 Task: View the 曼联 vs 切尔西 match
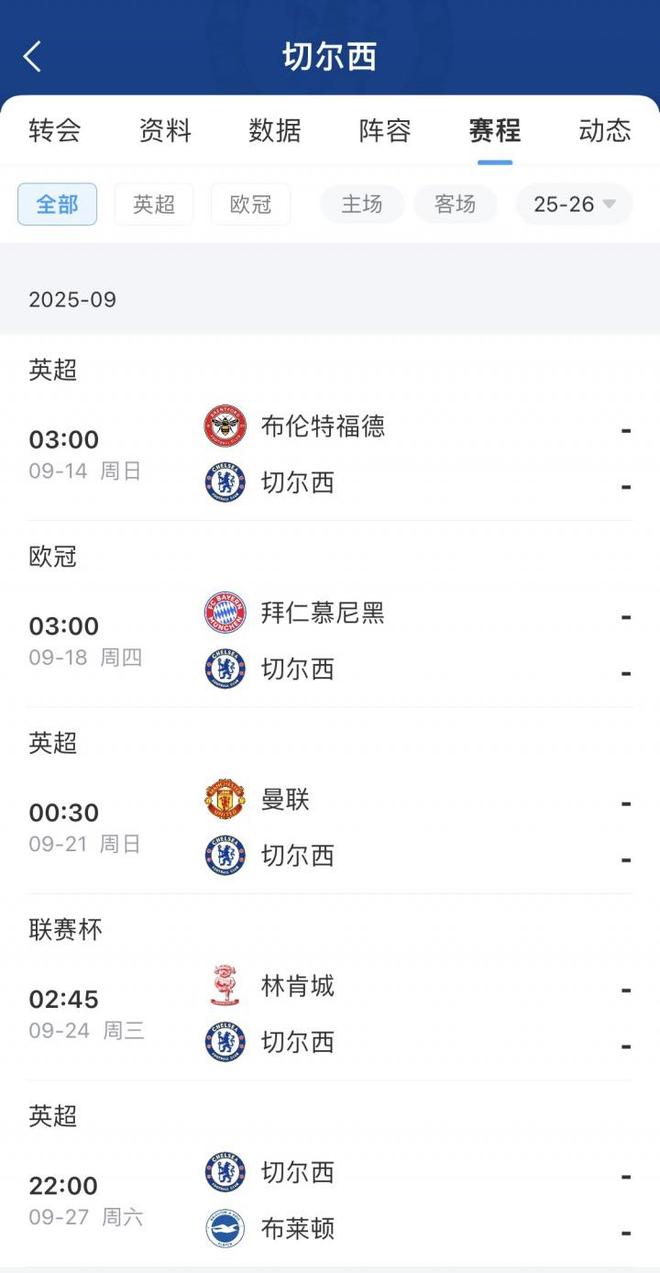point(330,828)
